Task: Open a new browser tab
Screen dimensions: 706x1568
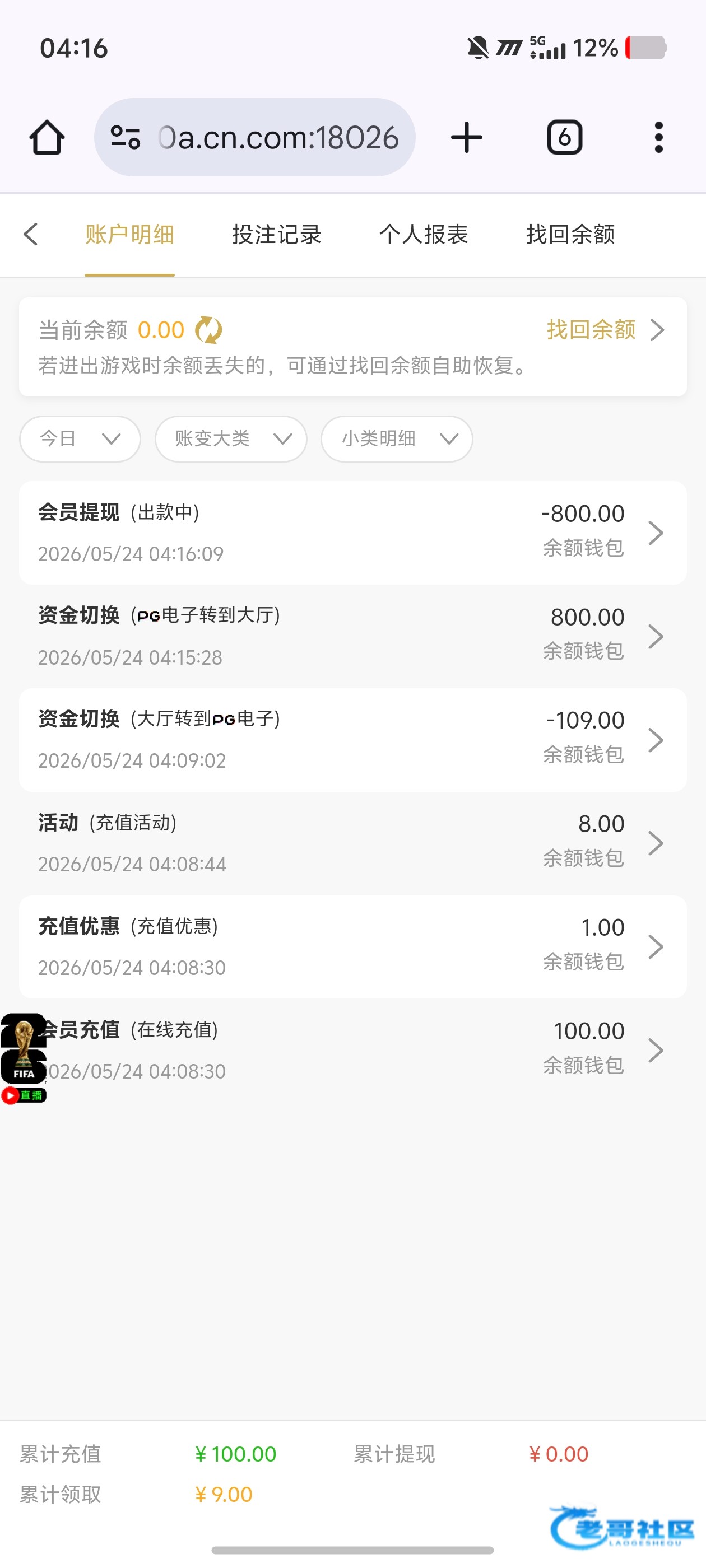Action: tap(467, 138)
